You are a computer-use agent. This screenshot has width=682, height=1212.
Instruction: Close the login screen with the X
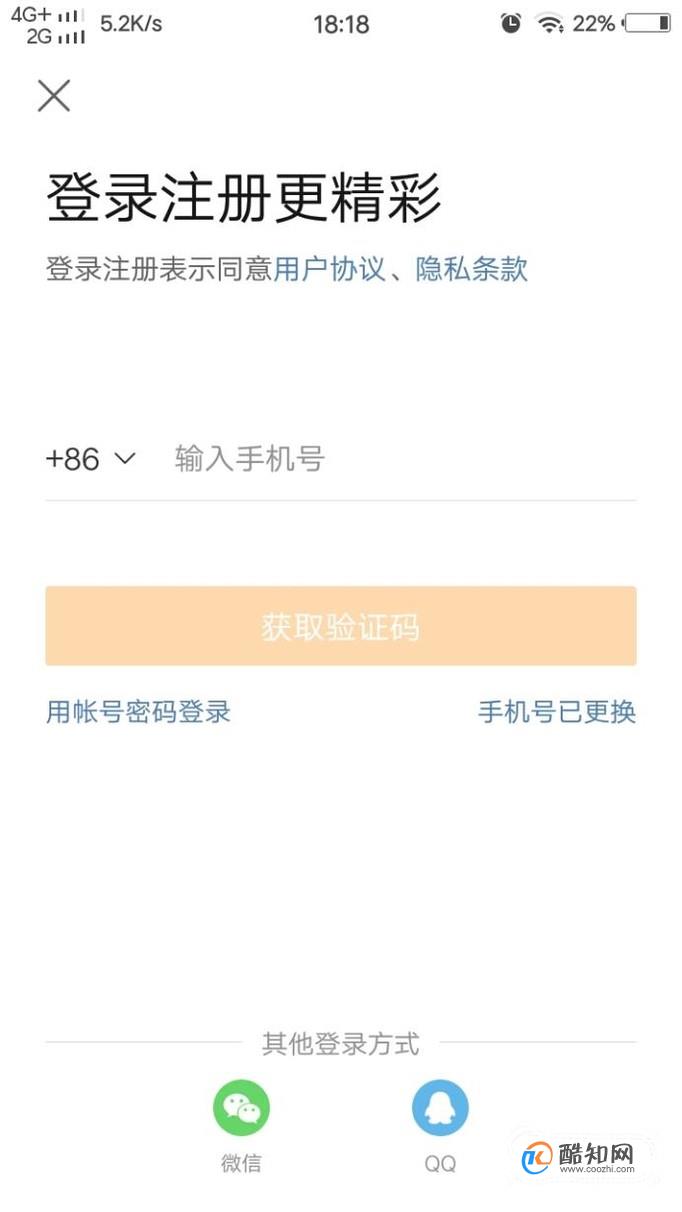(x=54, y=96)
